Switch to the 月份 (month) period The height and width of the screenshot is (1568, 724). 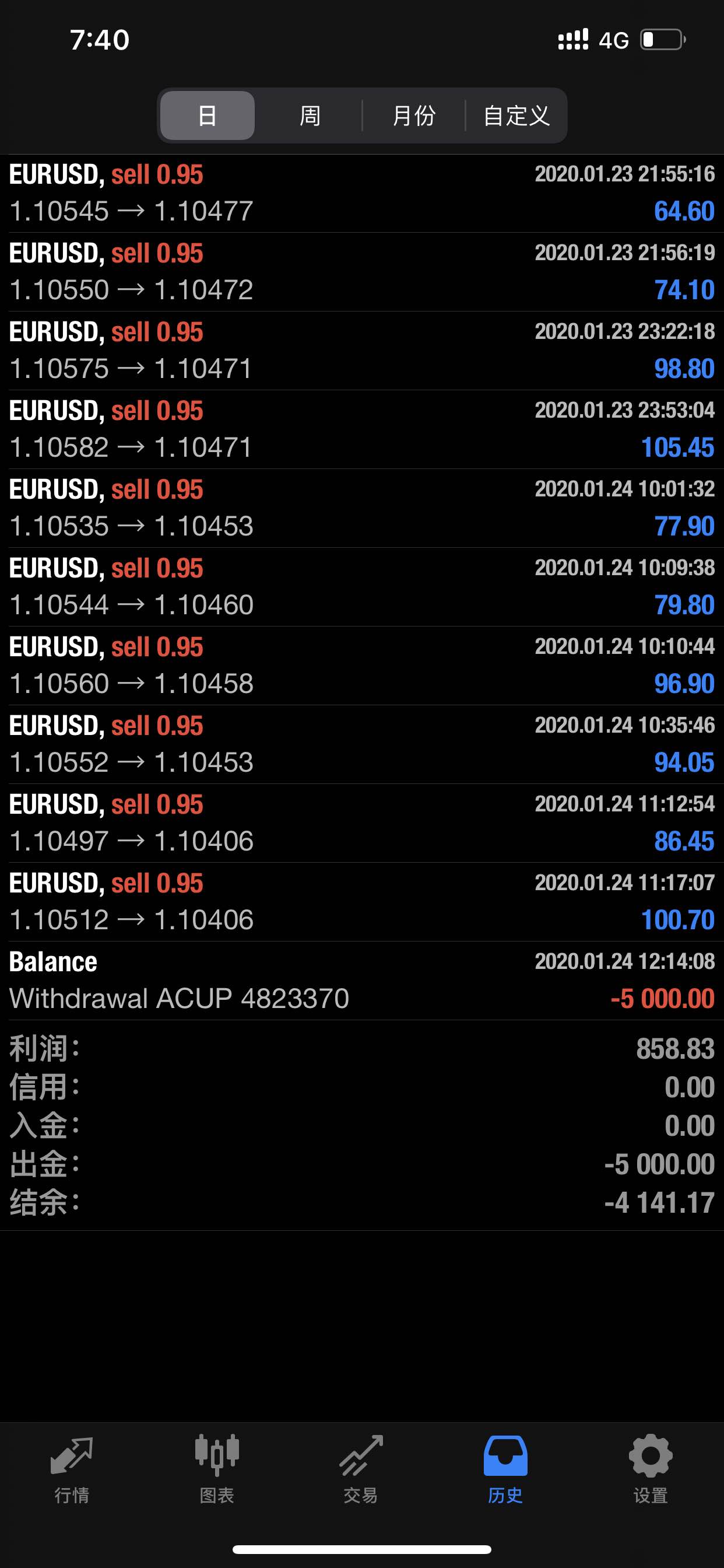414,116
